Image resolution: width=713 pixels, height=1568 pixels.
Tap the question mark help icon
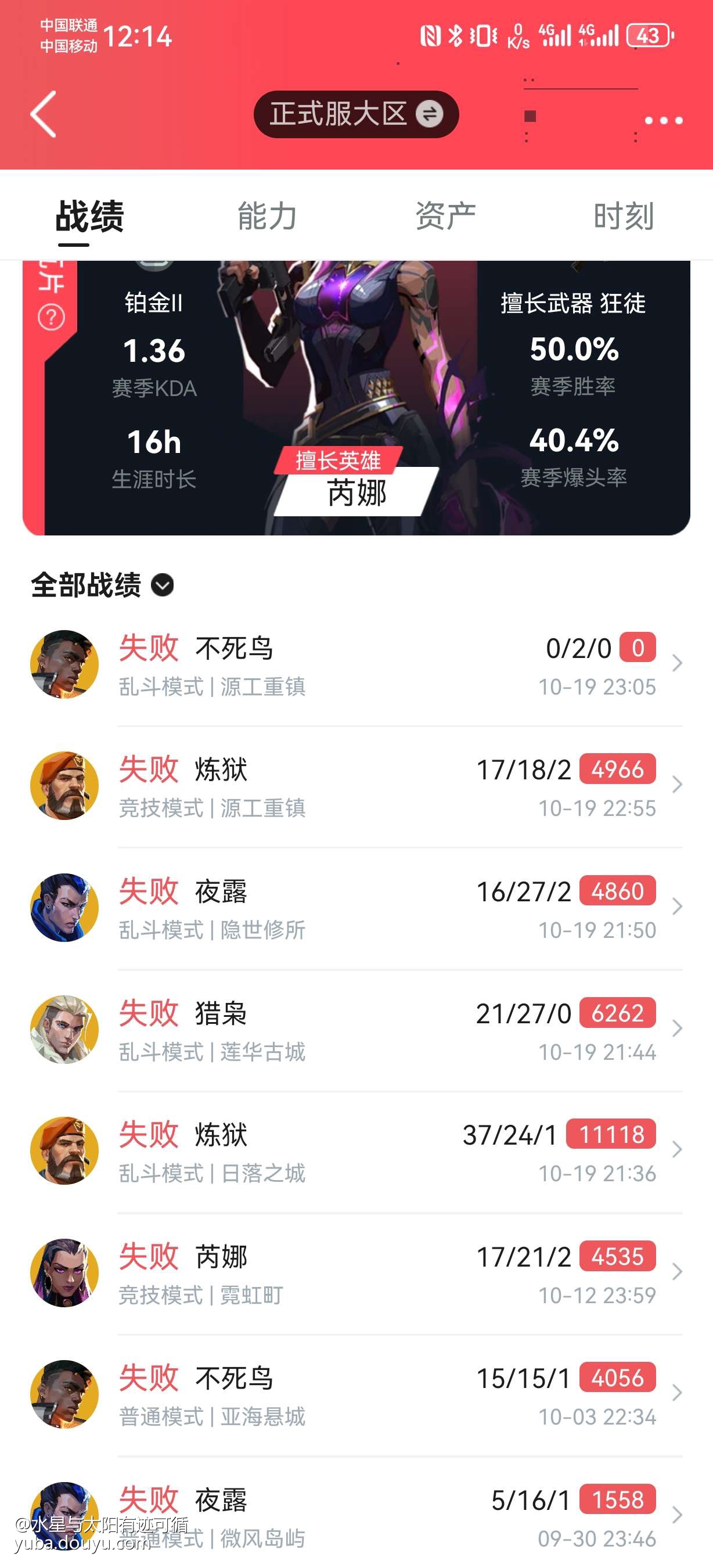click(51, 317)
